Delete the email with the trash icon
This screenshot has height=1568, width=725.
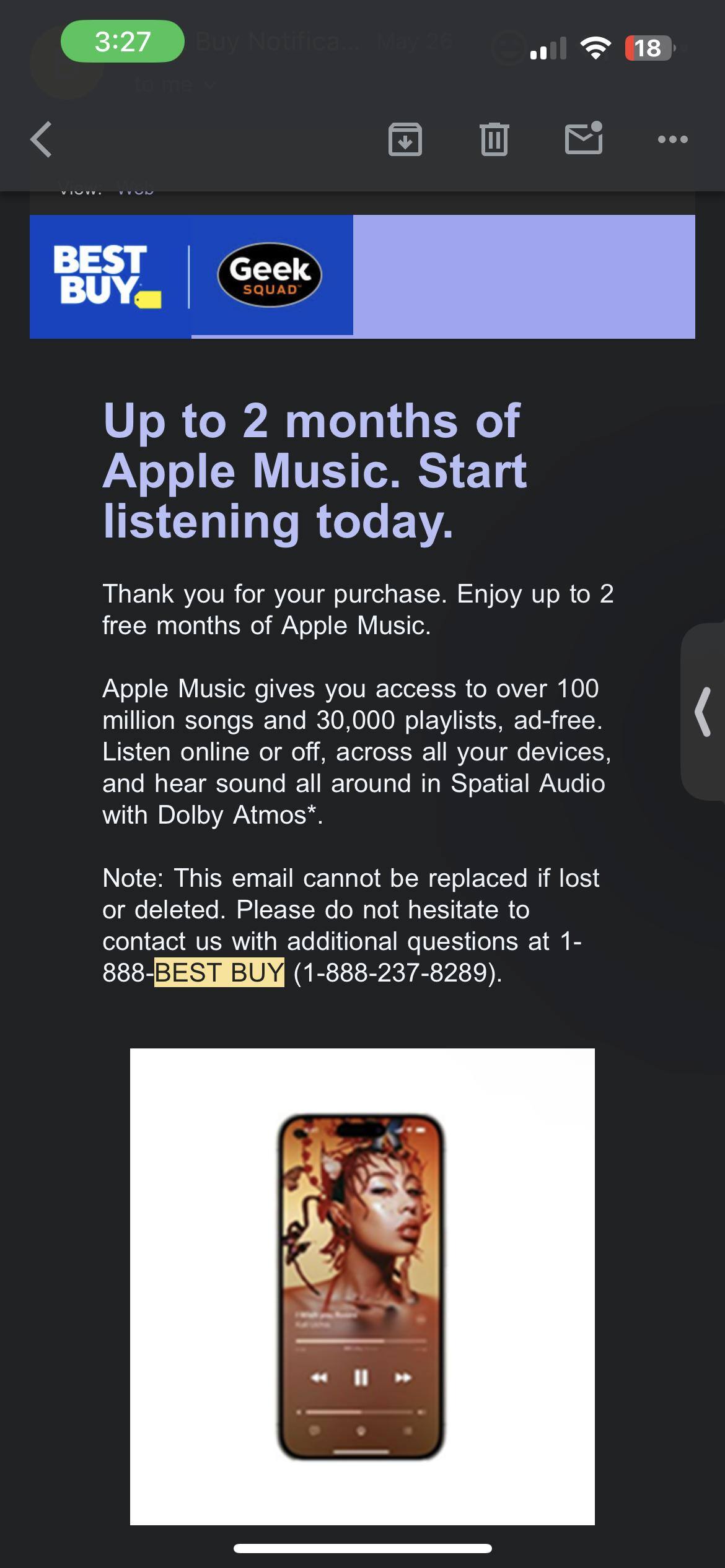[x=493, y=139]
